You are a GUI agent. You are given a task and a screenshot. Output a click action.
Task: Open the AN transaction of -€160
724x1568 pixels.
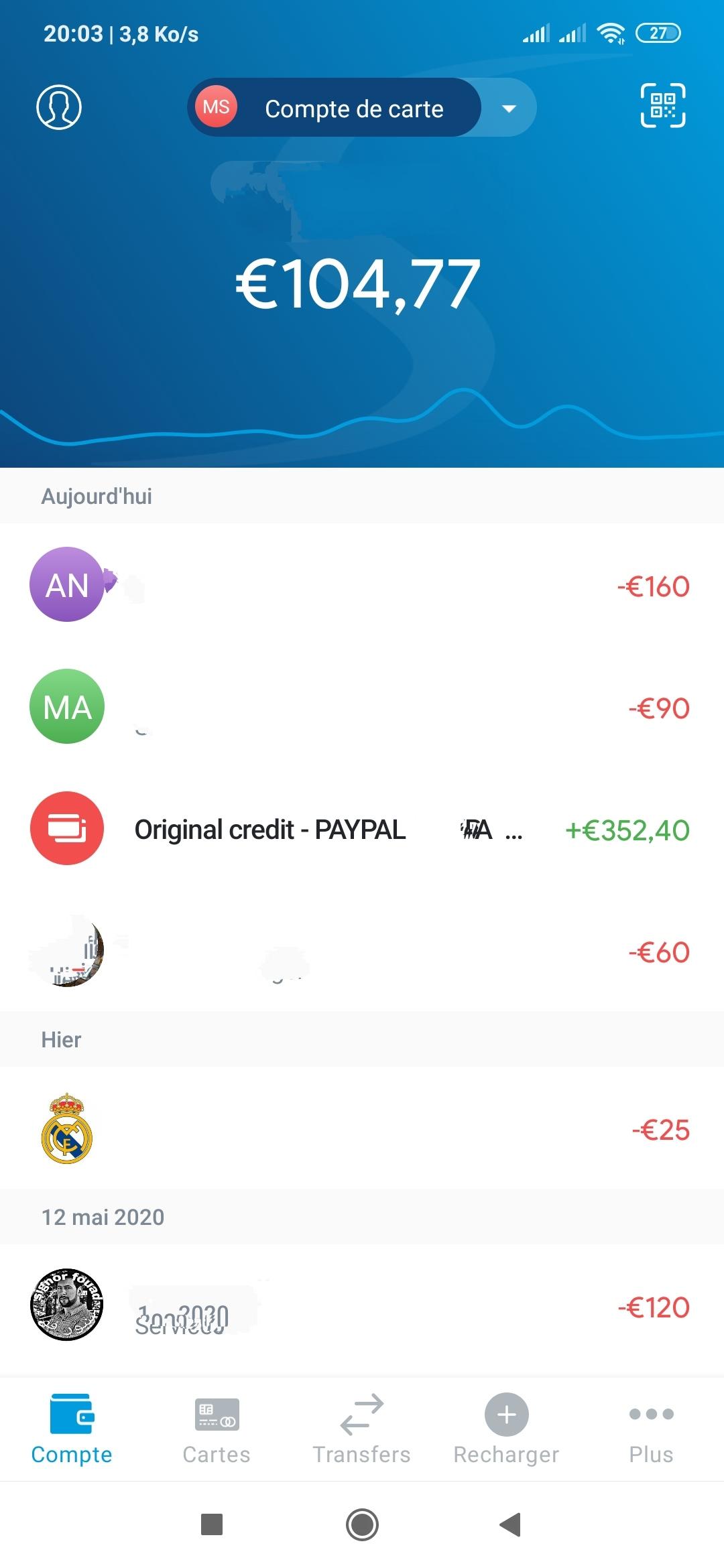click(362, 585)
